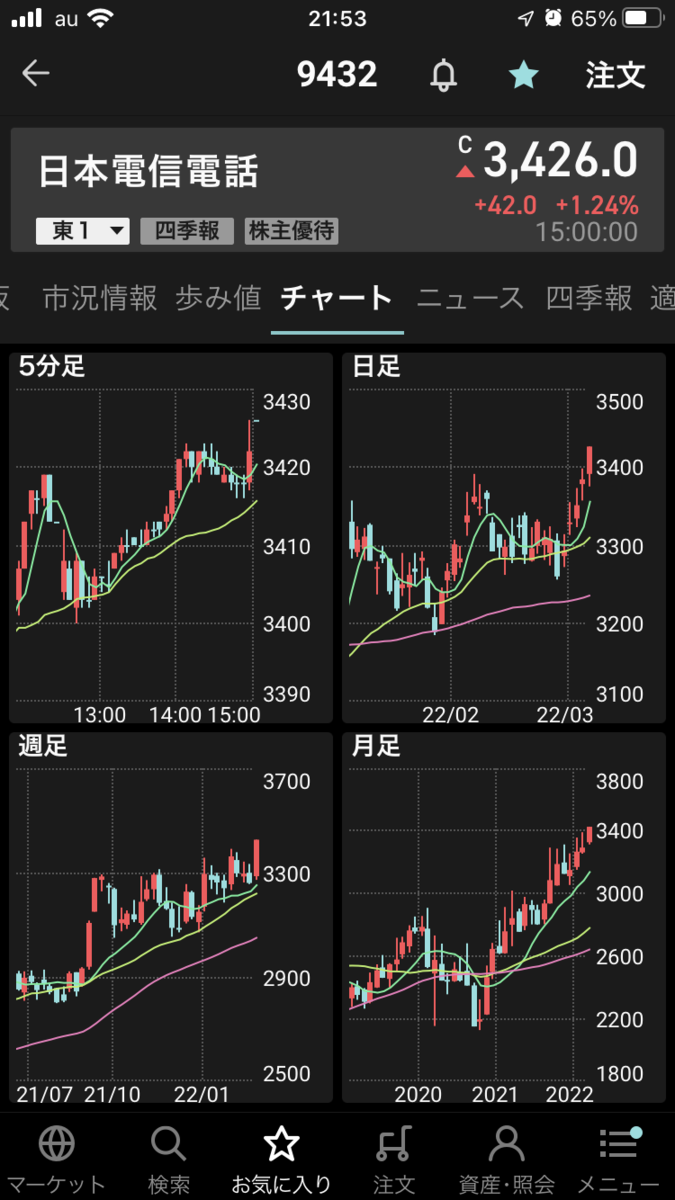Image resolution: width=675 pixels, height=1200 pixels.
Task: Go back using the arrow icon
Action: click(36, 74)
